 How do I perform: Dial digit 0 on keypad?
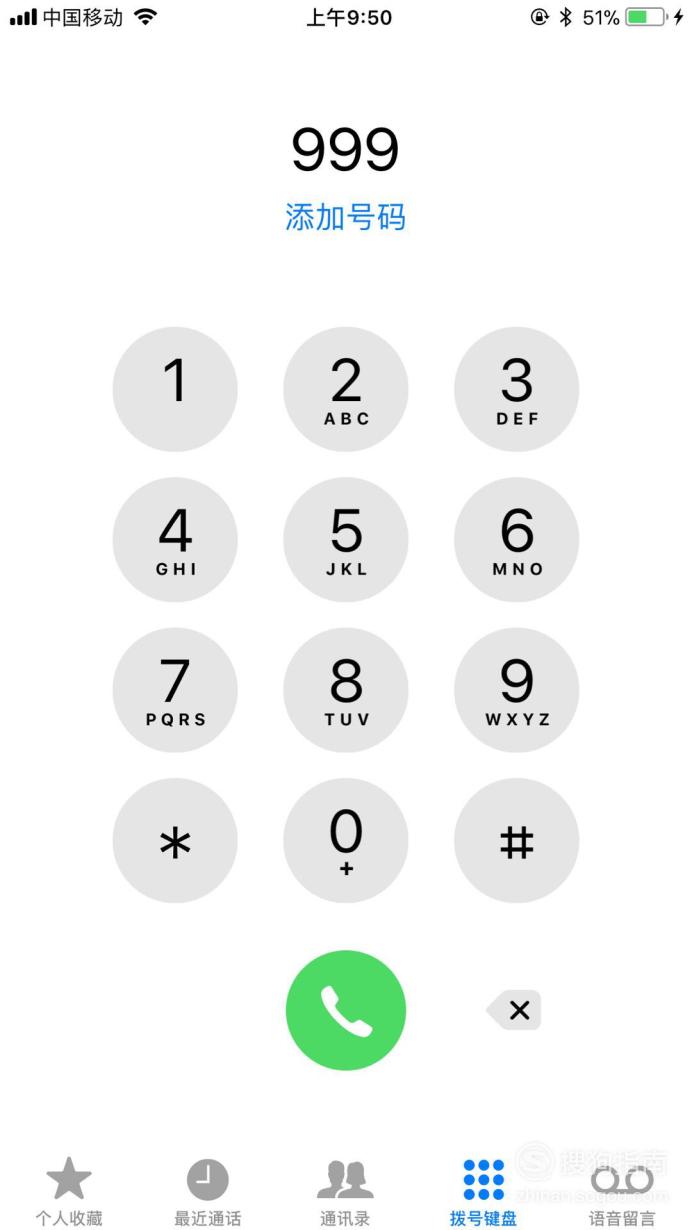[x=346, y=841]
